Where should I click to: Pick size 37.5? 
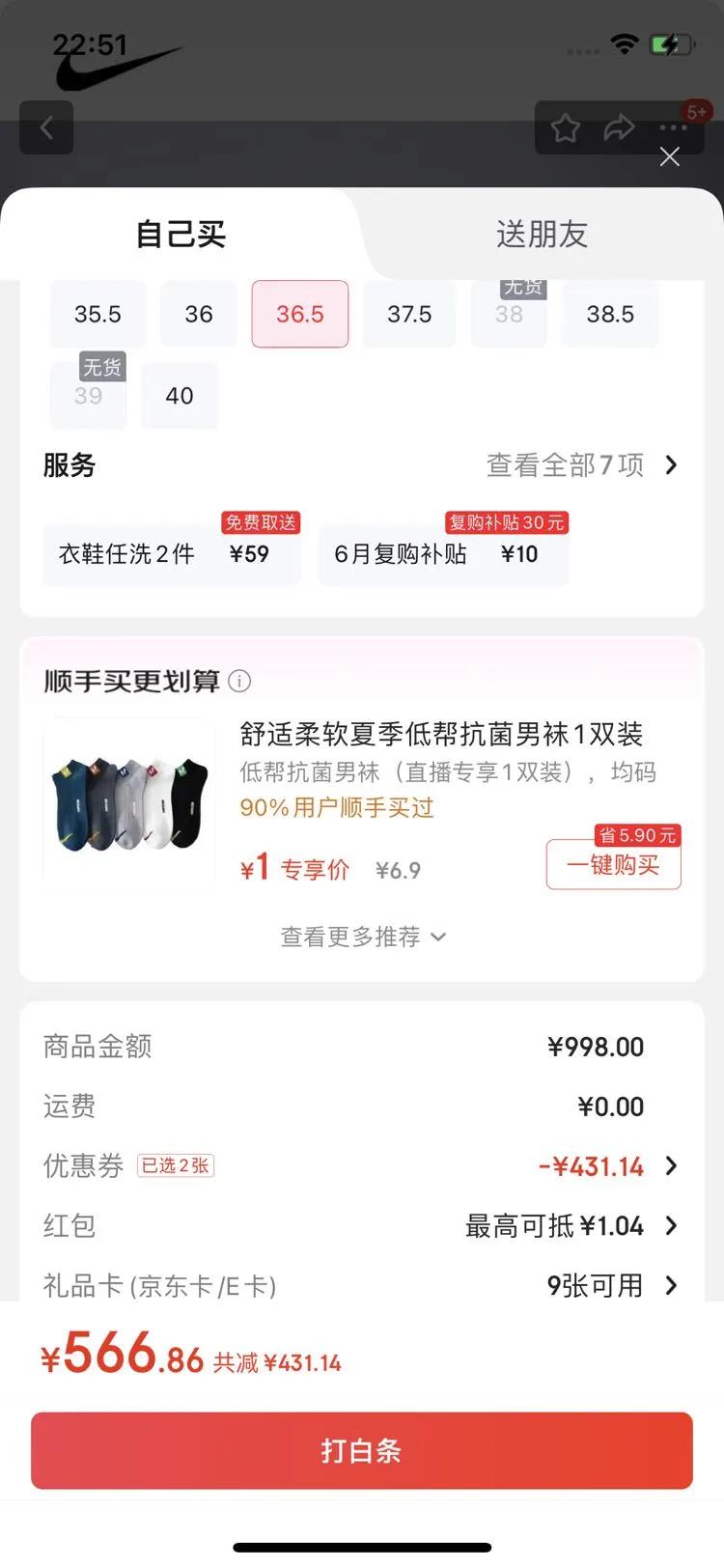[x=409, y=314]
